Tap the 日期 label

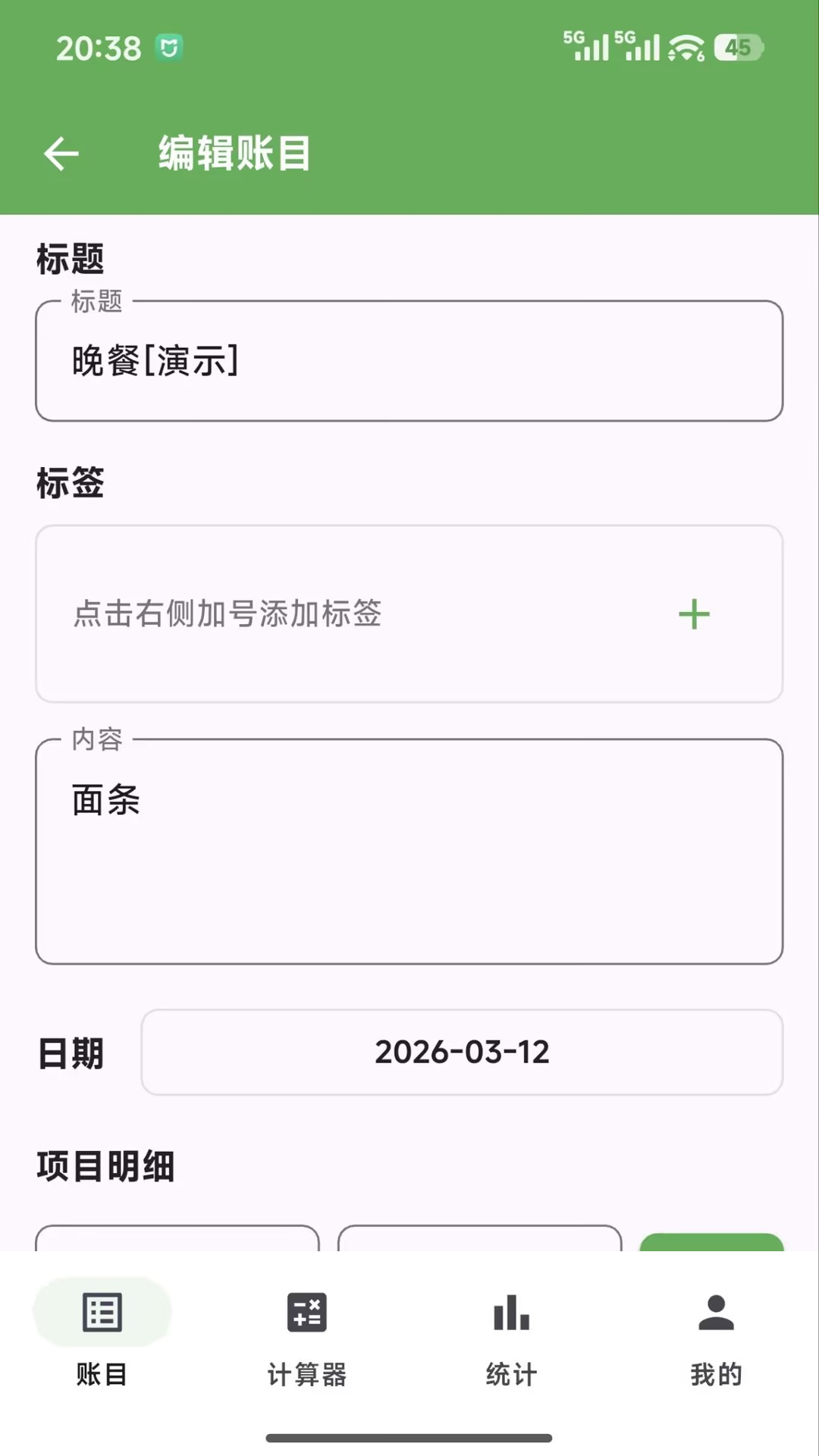point(70,1052)
